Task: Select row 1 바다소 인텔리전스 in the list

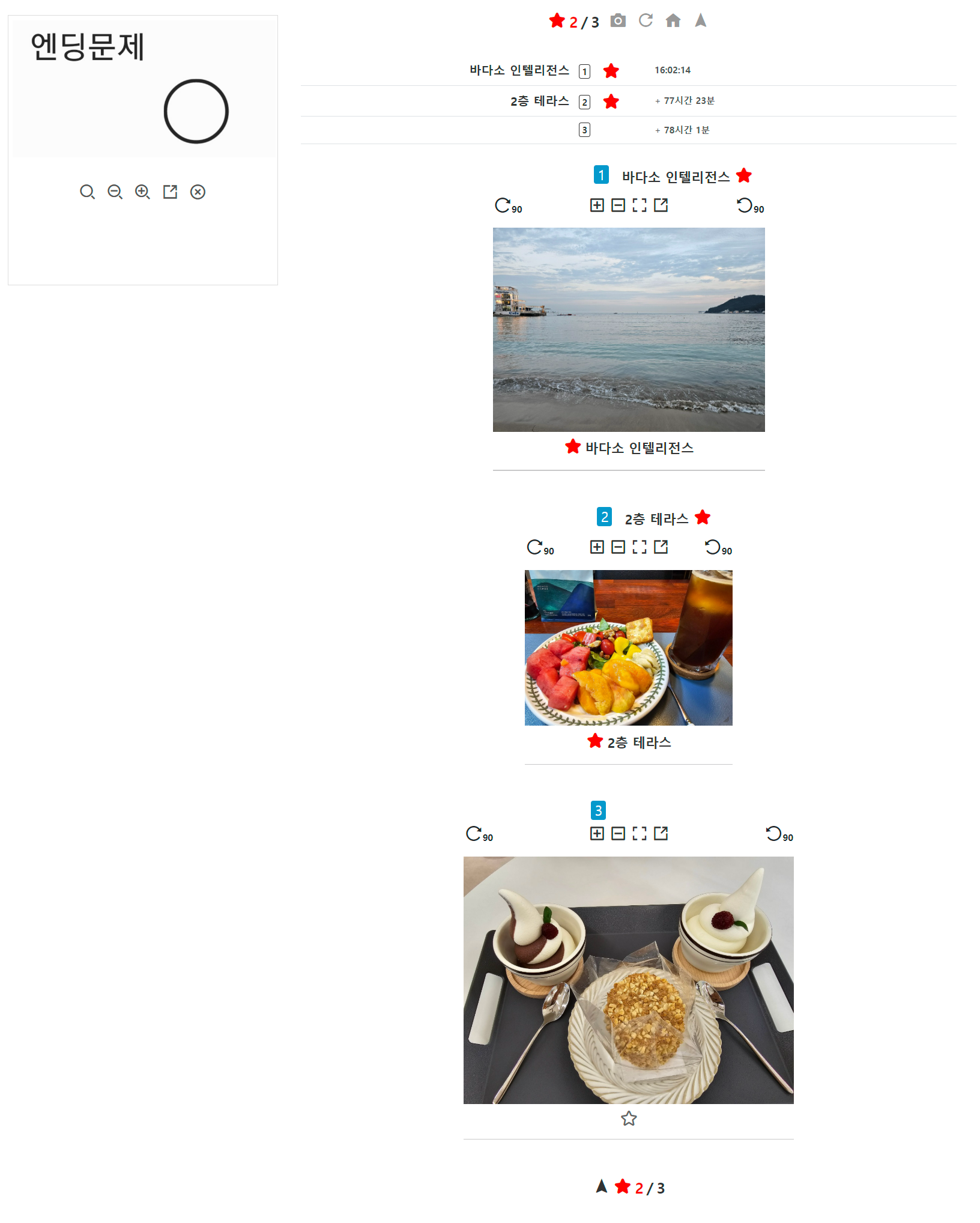Action: 628,70
